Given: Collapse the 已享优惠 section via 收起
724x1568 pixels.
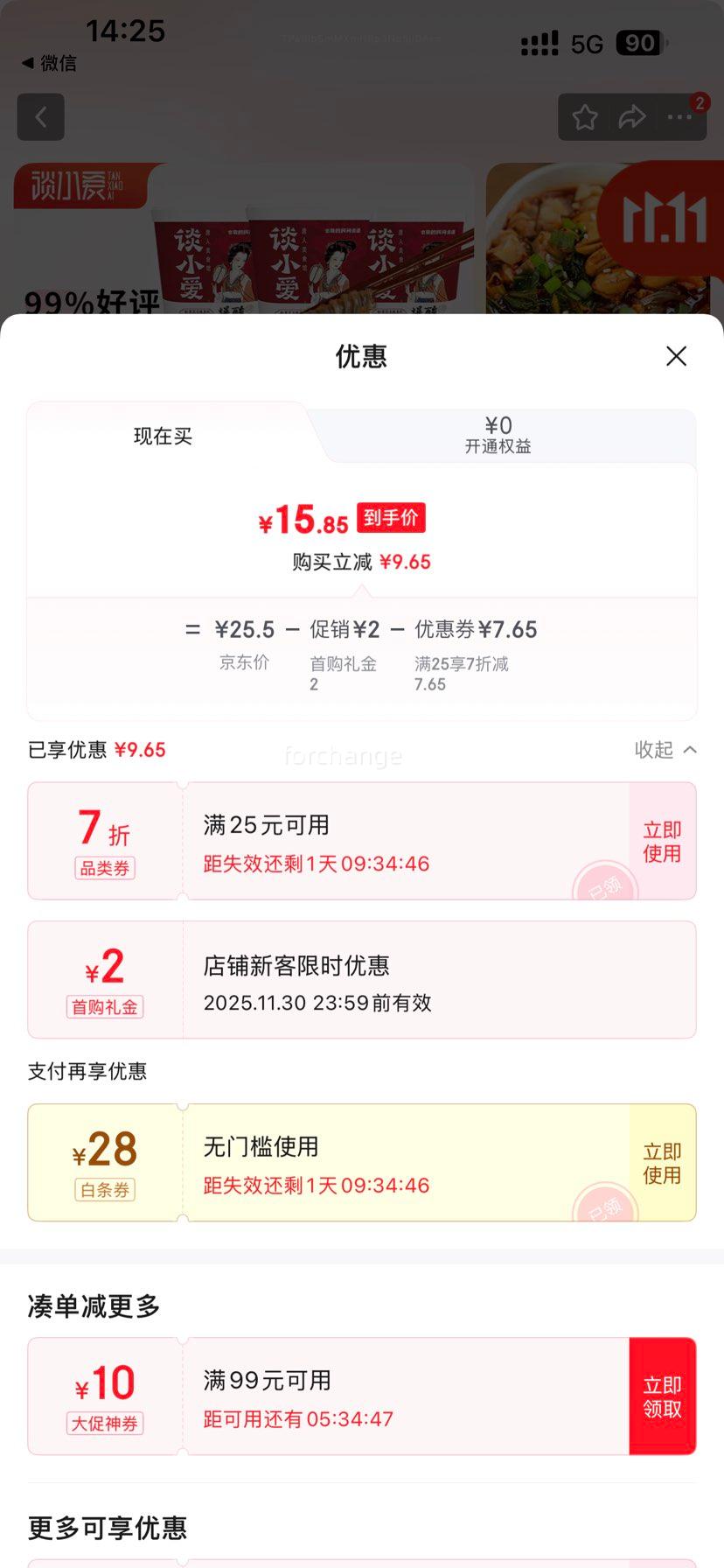Looking at the screenshot, I should pos(665,750).
